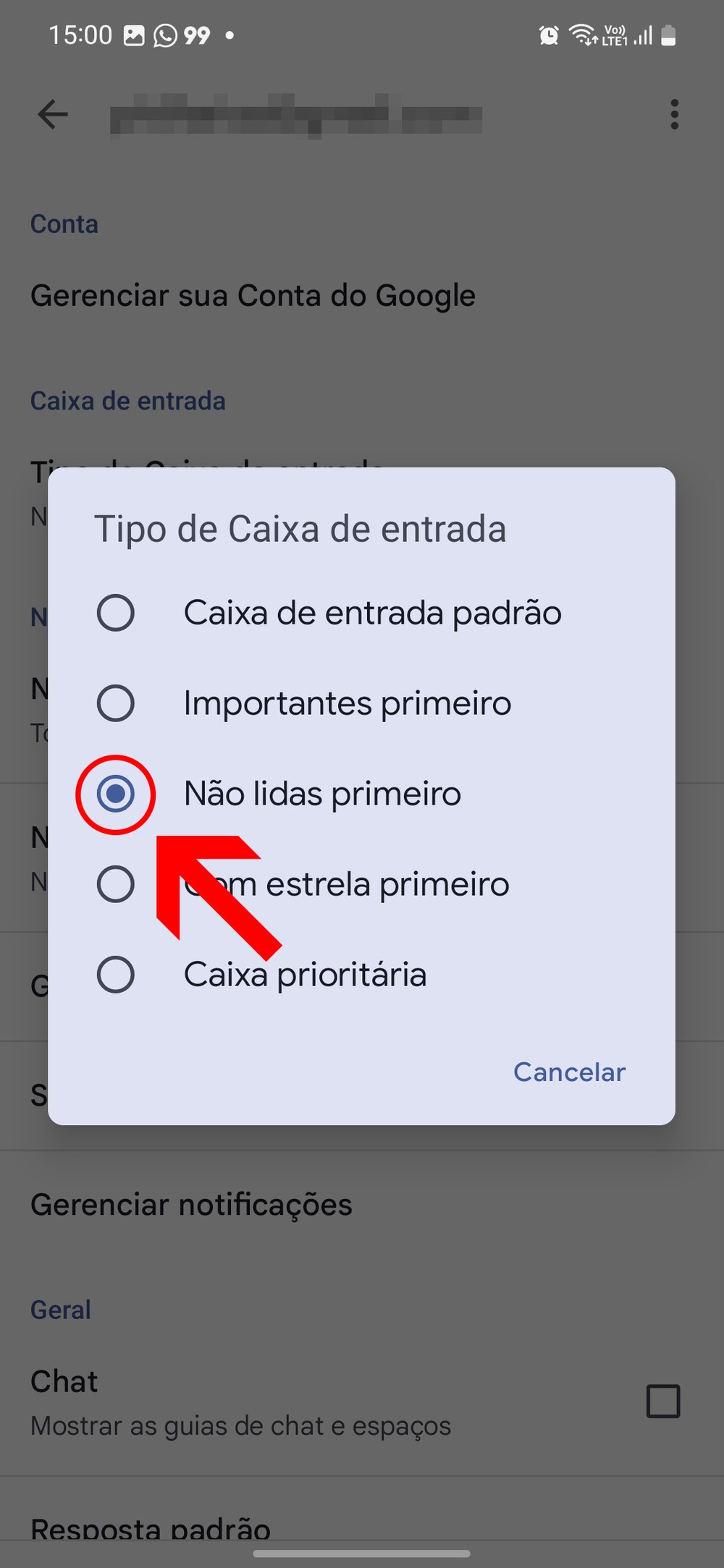Viewport: 724px width, 1568px height.
Task: Tap Cancelar to close the dialog
Action: (569, 1072)
